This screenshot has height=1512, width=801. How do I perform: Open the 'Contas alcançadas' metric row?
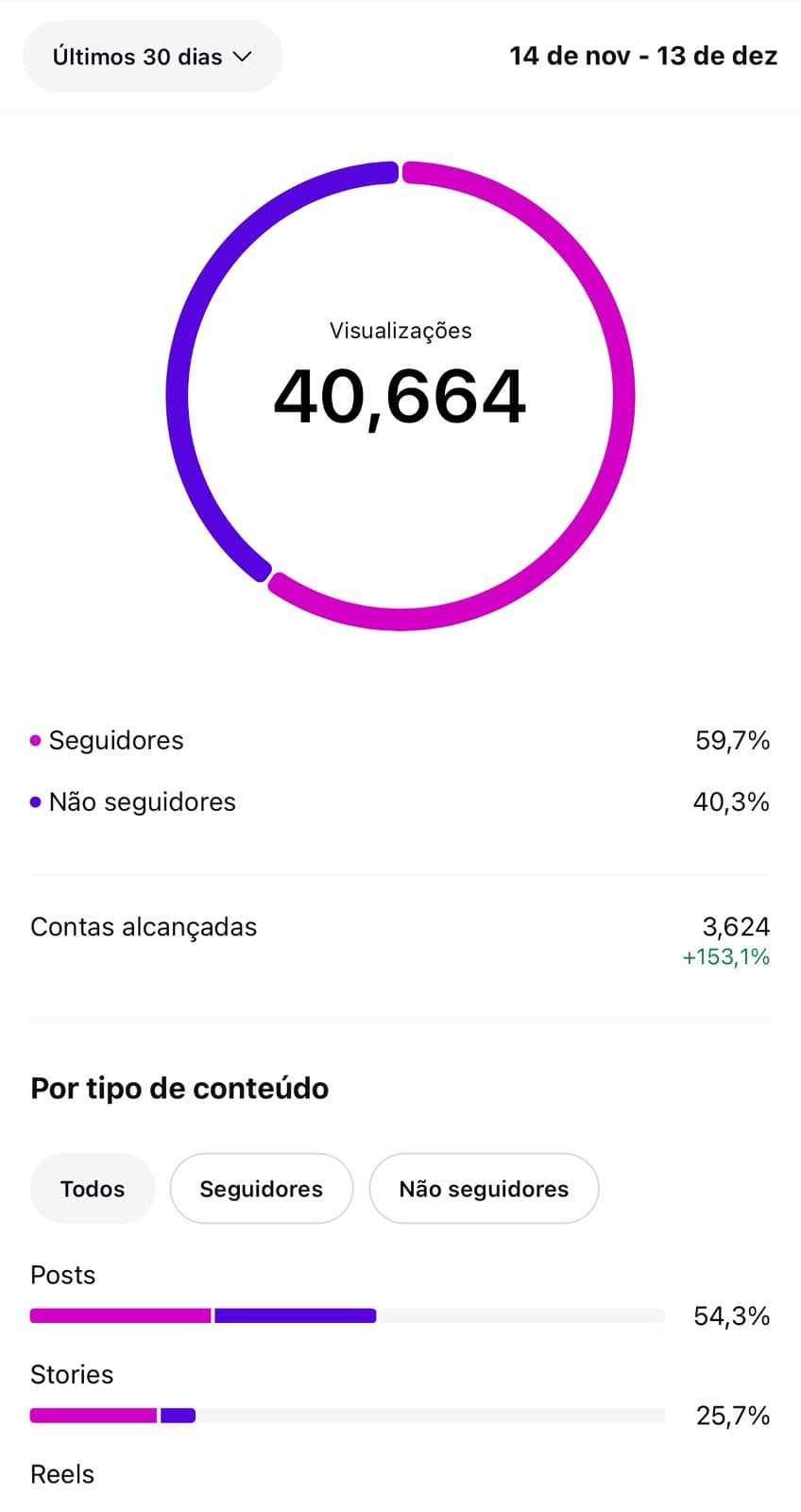[144, 927]
